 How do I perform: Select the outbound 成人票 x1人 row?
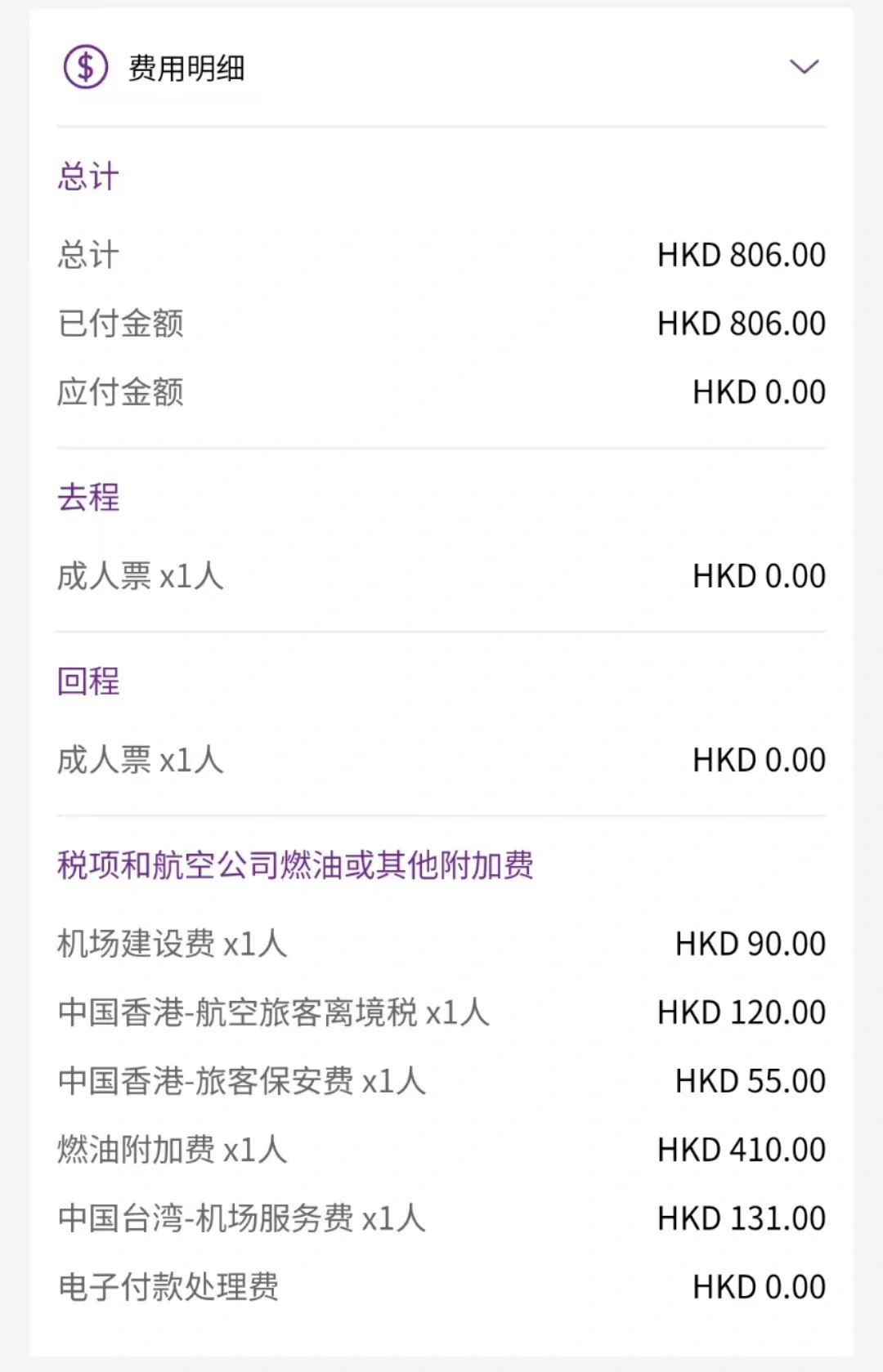139,576
